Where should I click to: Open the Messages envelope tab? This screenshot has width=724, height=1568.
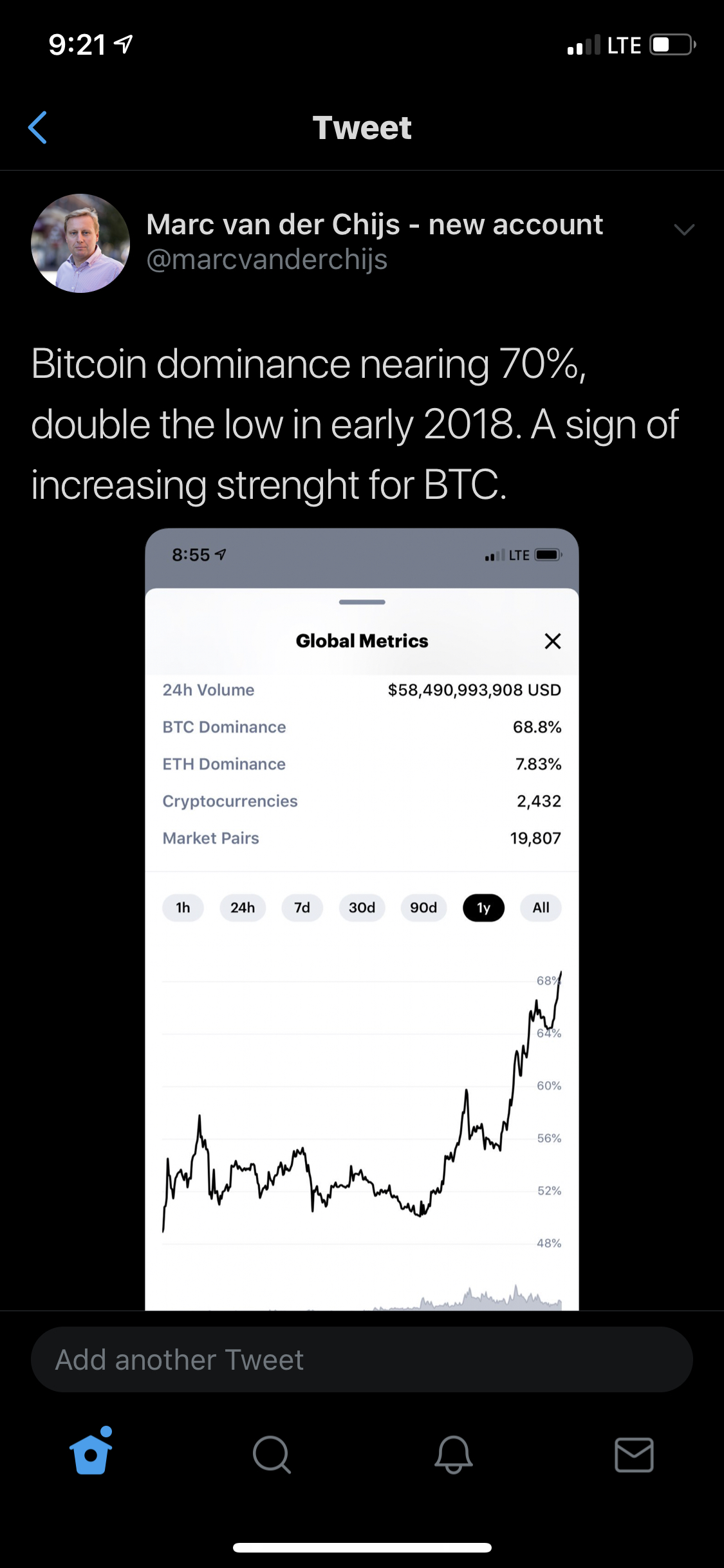click(634, 1455)
